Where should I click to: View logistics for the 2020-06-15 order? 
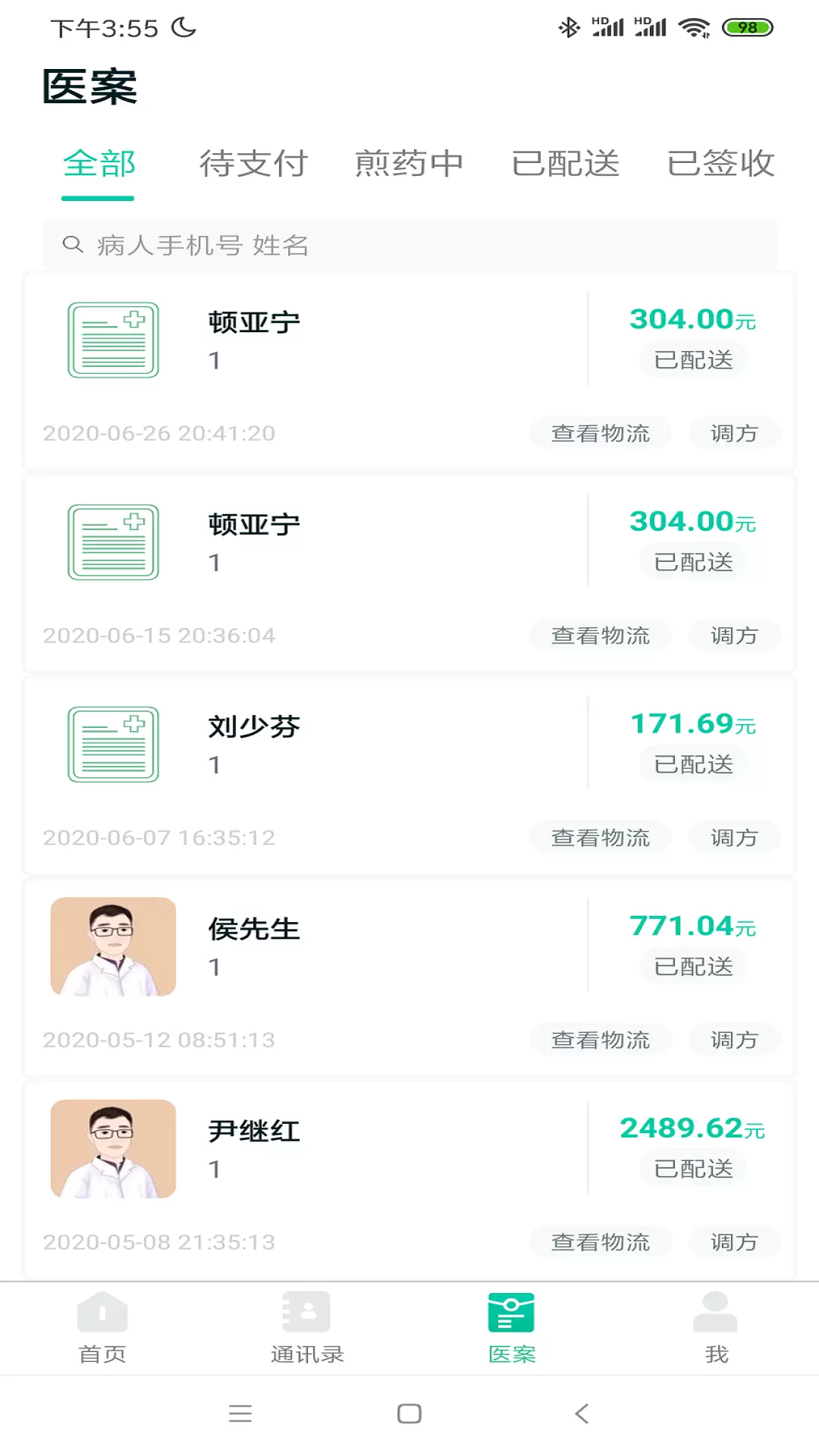click(x=601, y=635)
